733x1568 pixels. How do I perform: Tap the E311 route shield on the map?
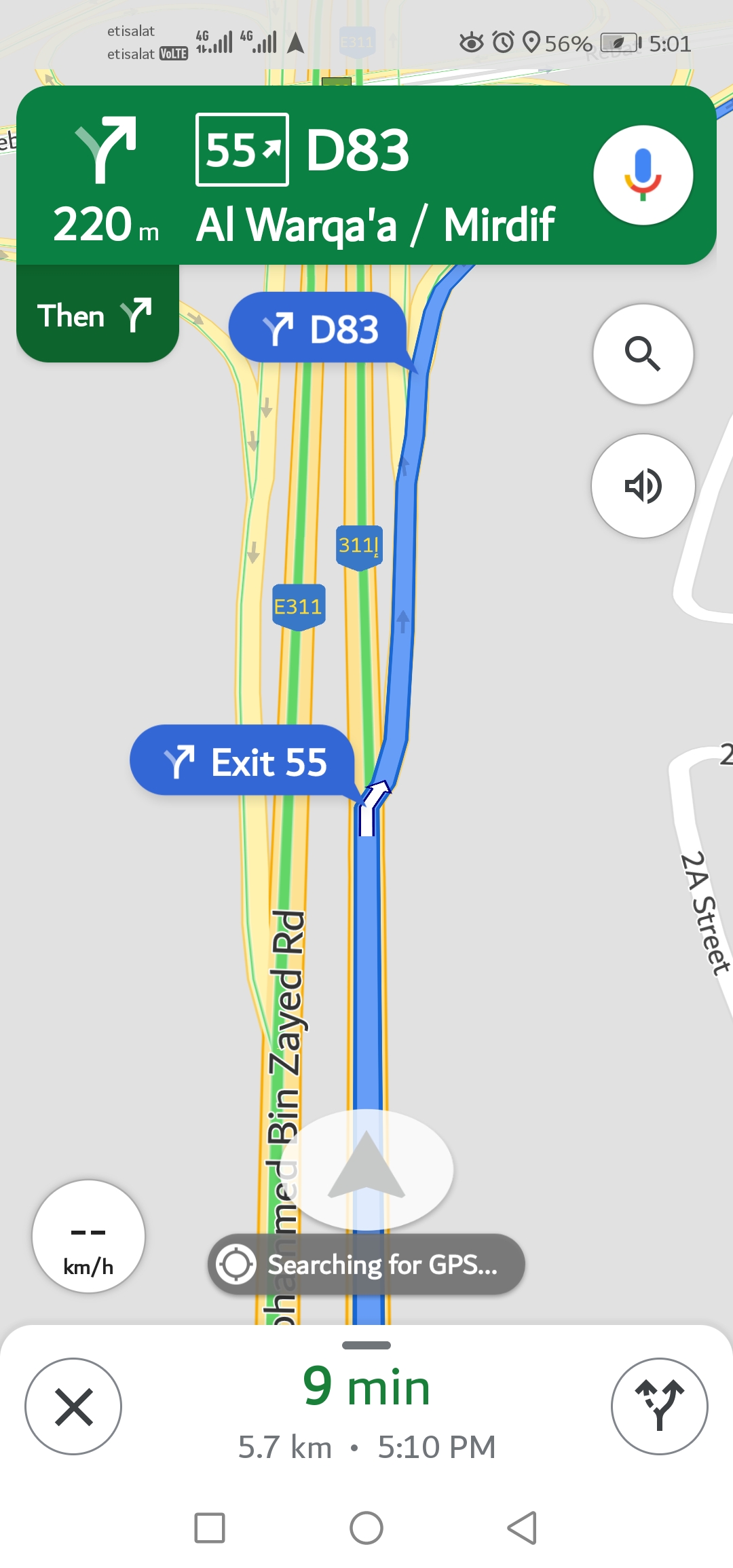click(299, 606)
